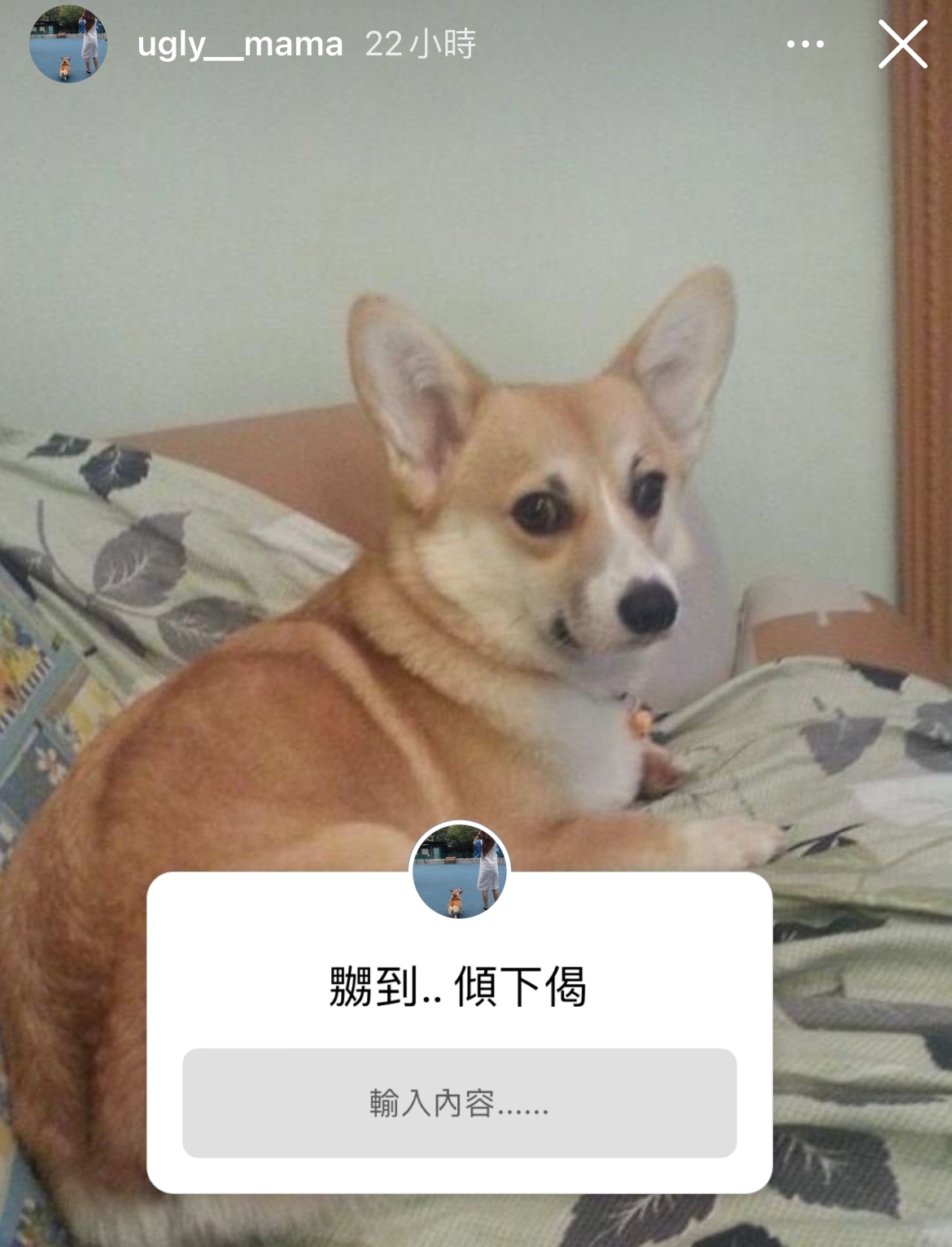Close the story viewer

pyautogui.click(x=902, y=44)
